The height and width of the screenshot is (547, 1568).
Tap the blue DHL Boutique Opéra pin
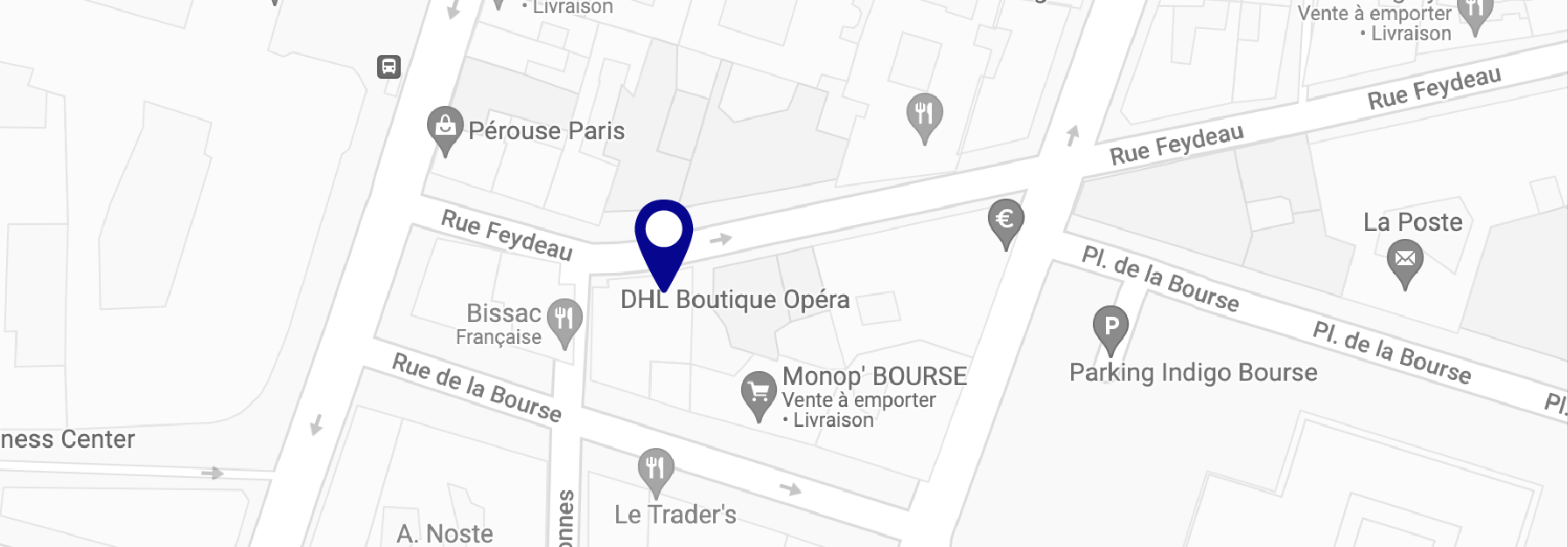[x=663, y=235]
